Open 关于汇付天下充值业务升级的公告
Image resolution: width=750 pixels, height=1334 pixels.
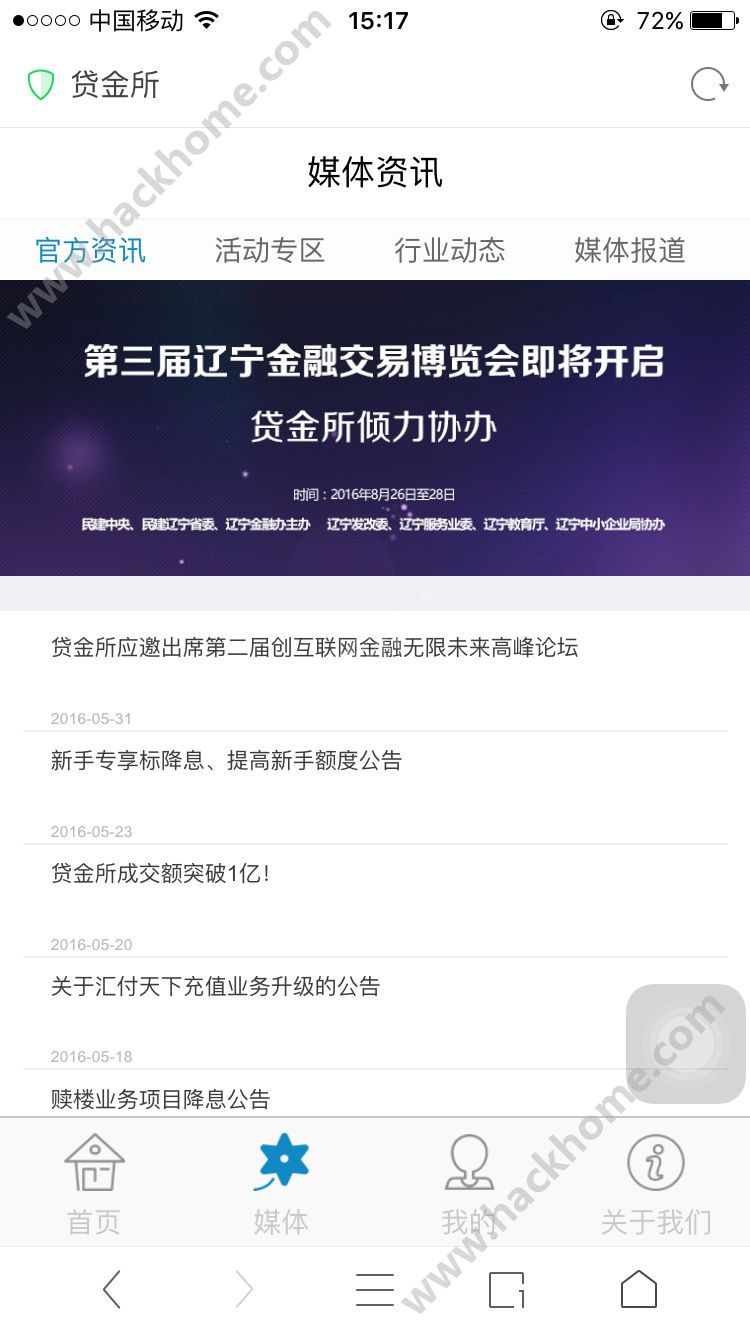pyautogui.click(x=216, y=987)
